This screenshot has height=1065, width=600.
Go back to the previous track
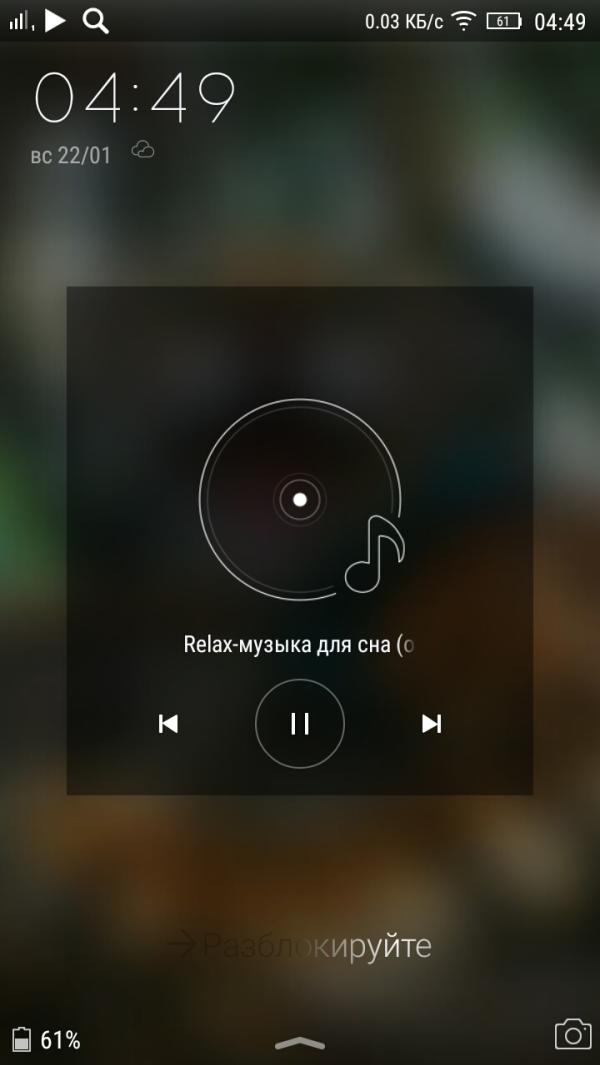pos(168,723)
